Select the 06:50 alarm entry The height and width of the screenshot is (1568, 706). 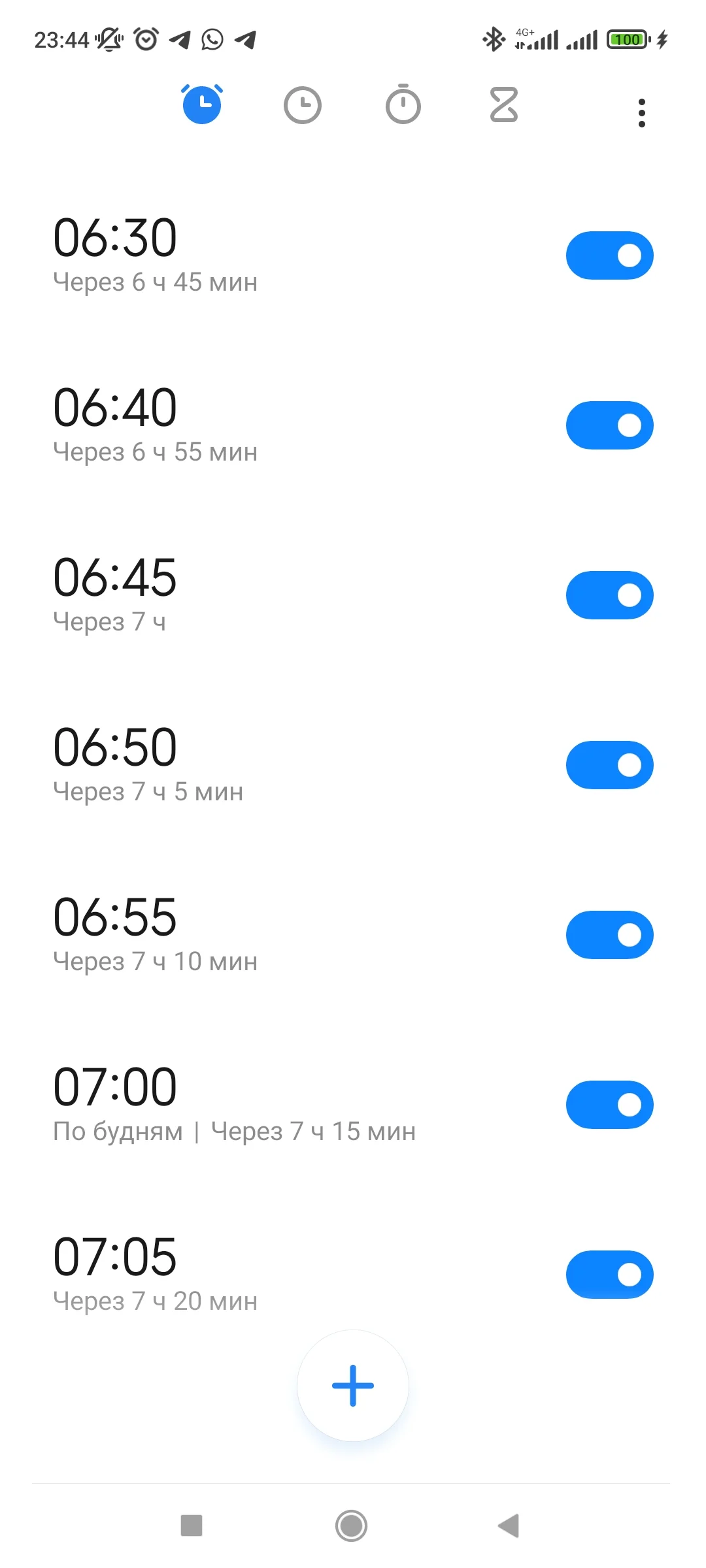(x=196, y=764)
